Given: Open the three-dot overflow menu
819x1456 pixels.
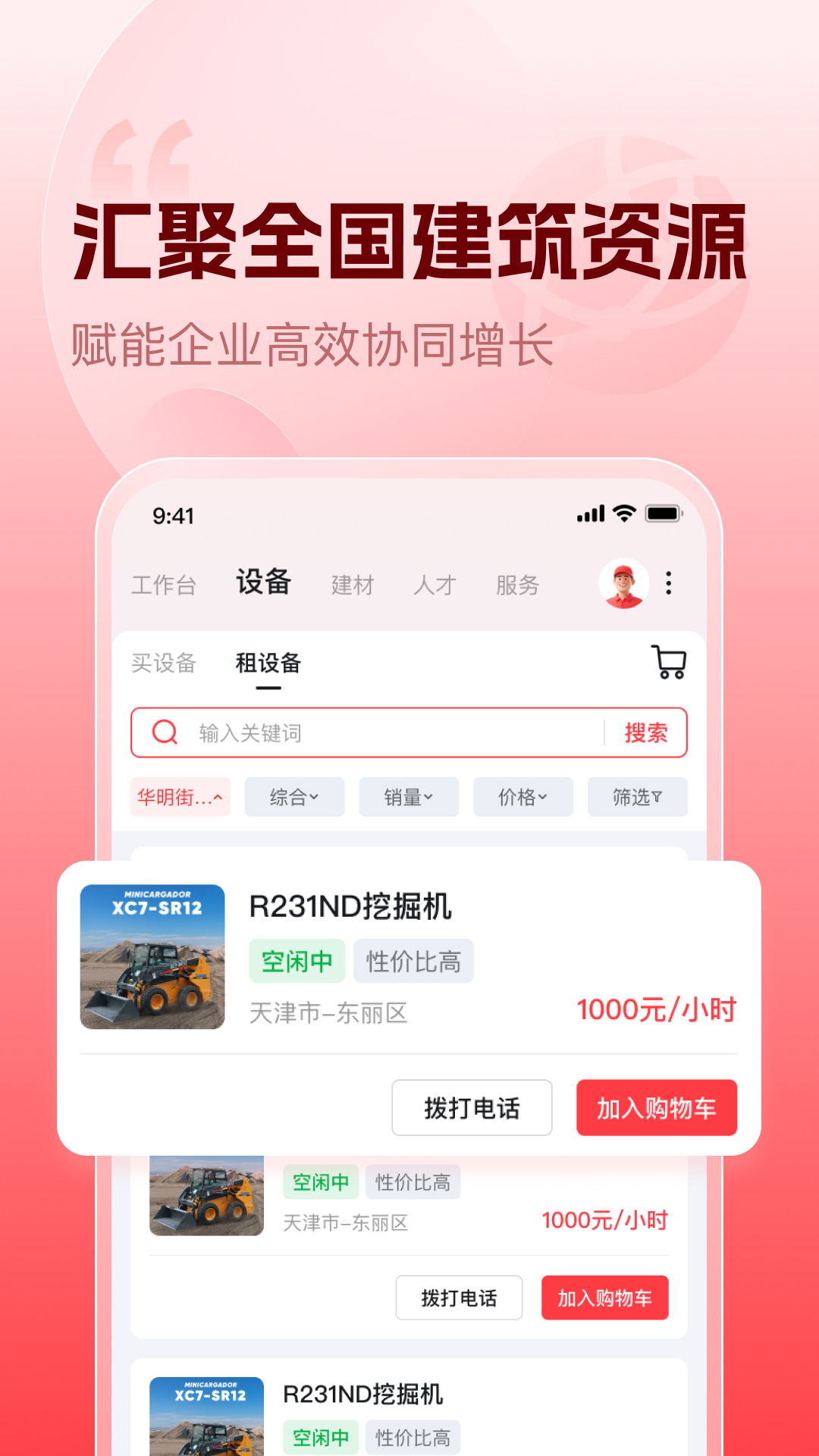Looking at the screenshot, I should coord(668,584).
